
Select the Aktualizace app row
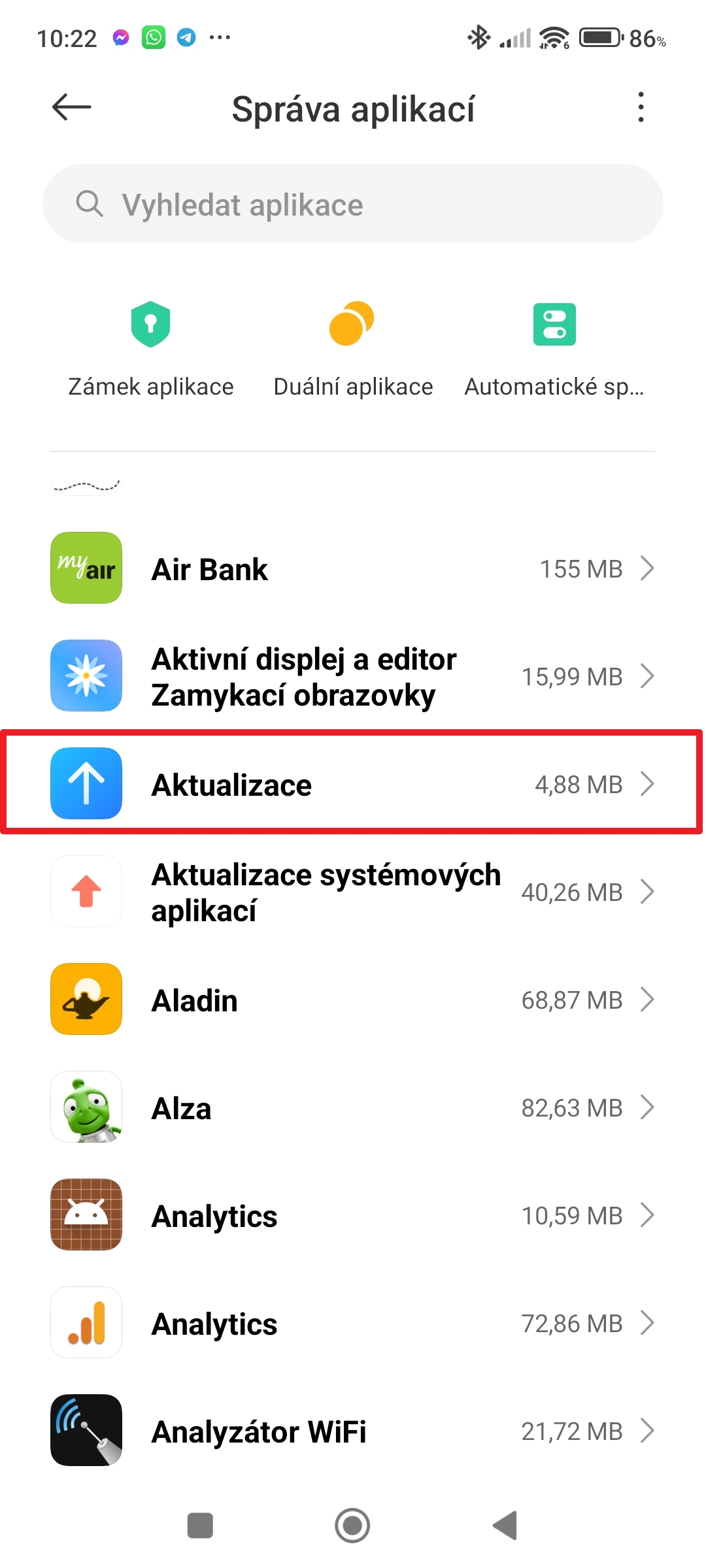click(353, 784)
